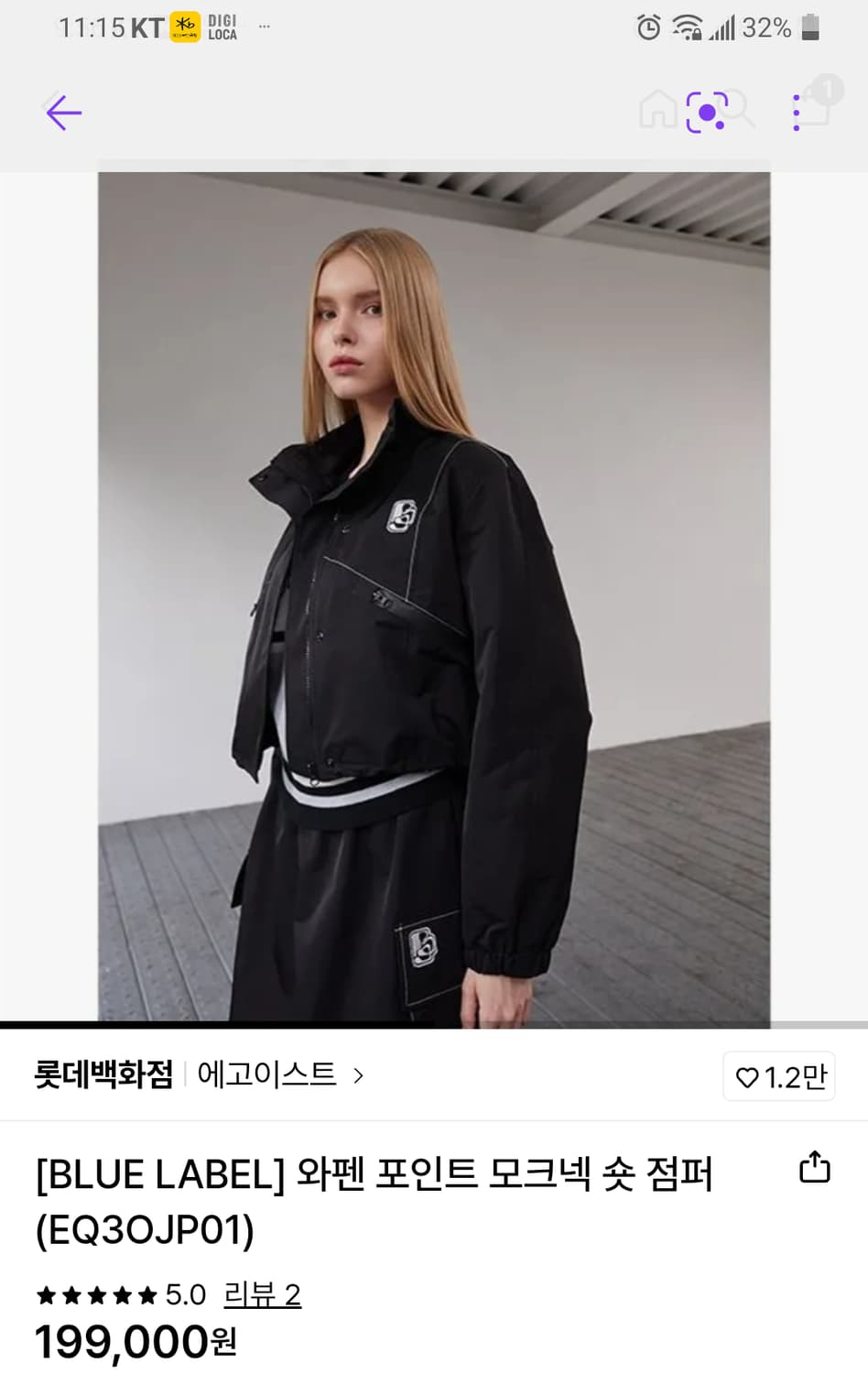Tap the back arrow to return
The image size is (868, 1374).
[61, 112]
